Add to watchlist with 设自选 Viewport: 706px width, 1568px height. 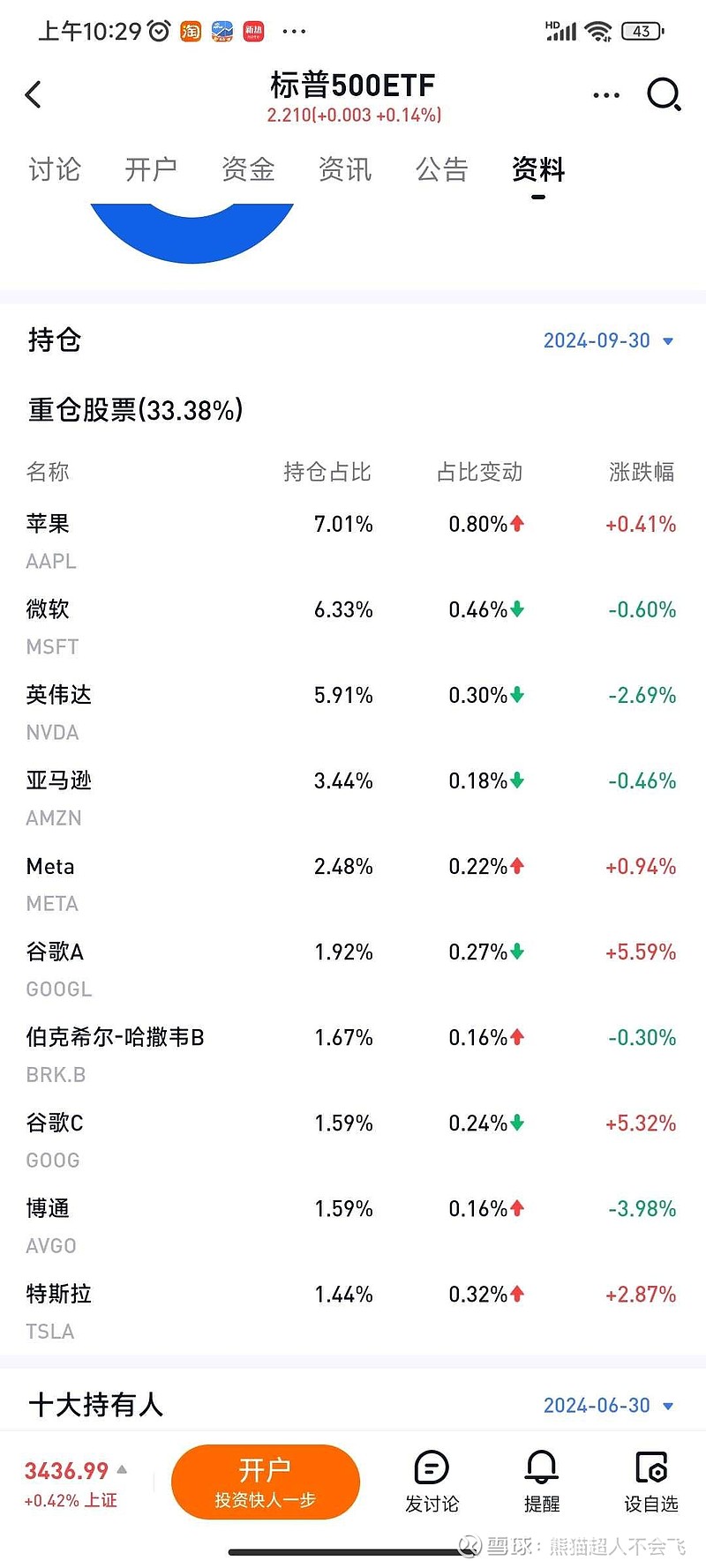coord(651,1482)
